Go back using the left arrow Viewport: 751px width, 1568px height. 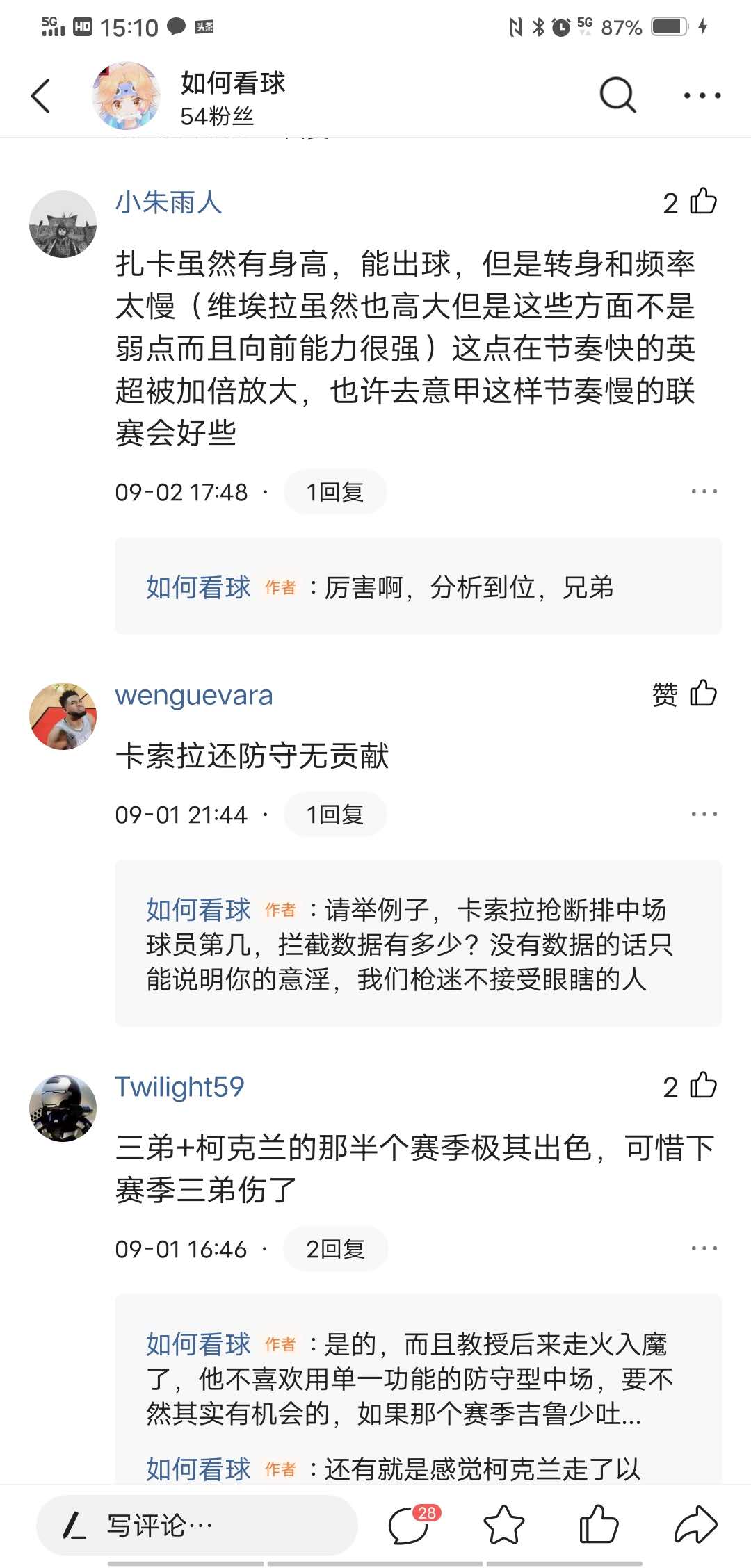pos(40,95)
